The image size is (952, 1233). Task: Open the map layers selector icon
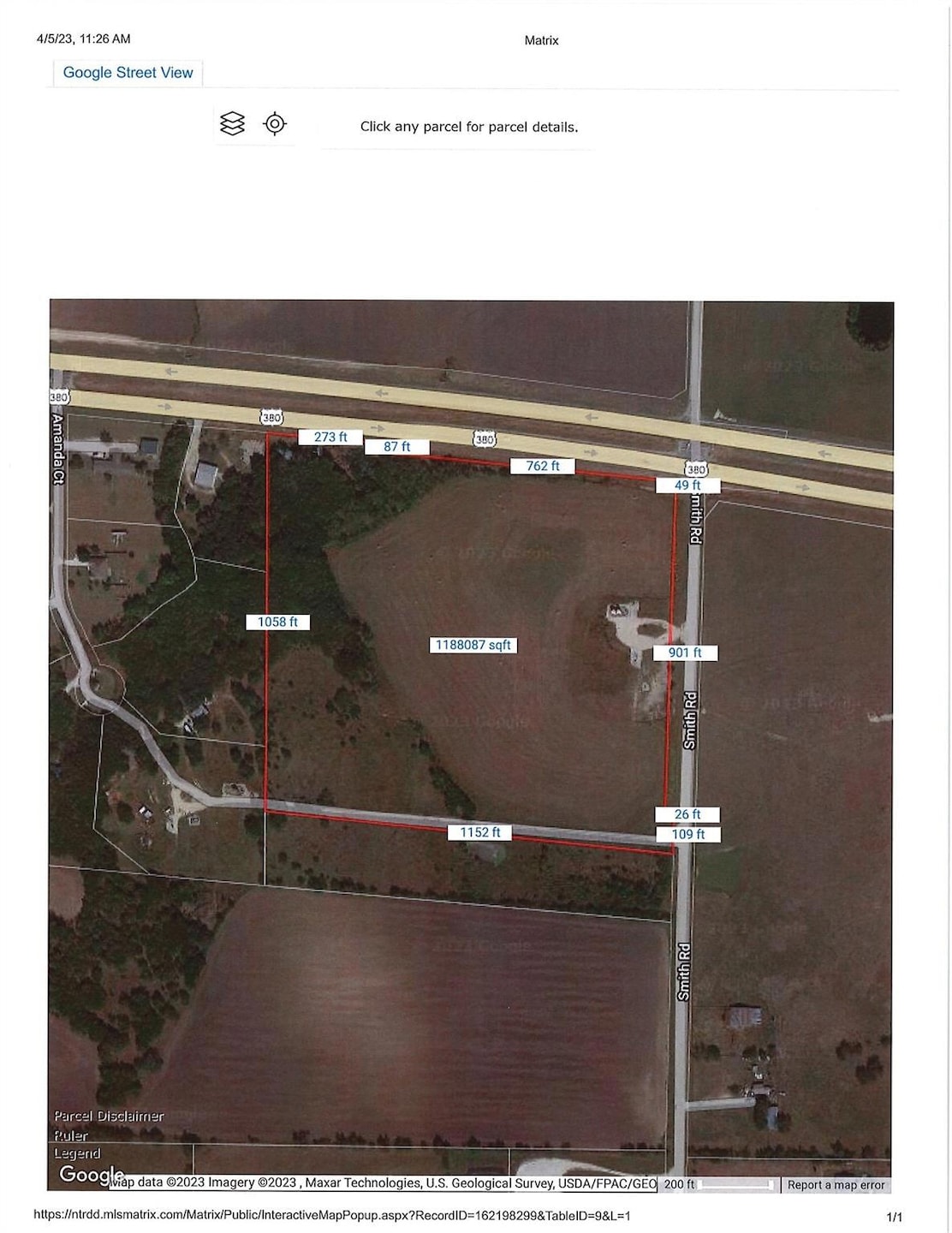point(231,125)
